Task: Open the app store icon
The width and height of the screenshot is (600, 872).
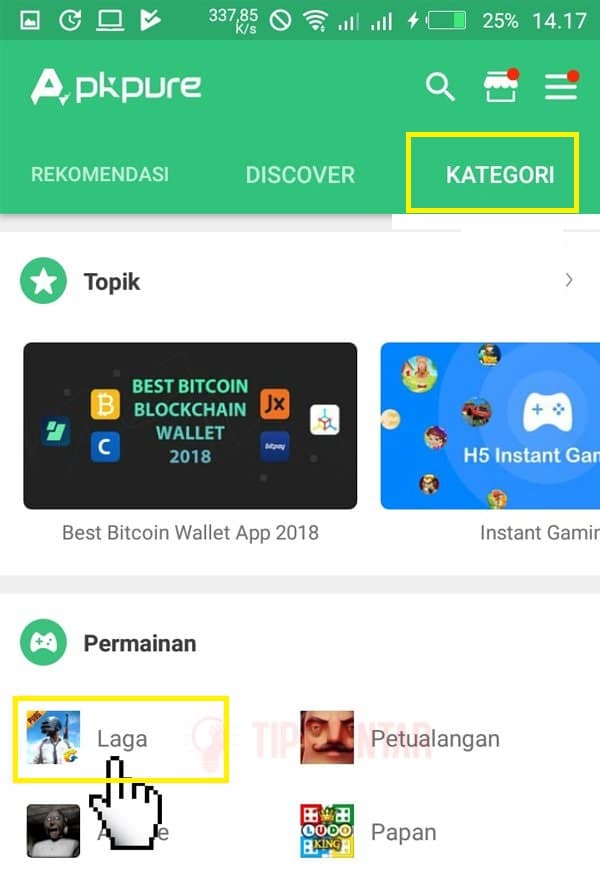Action: (501, 87)
